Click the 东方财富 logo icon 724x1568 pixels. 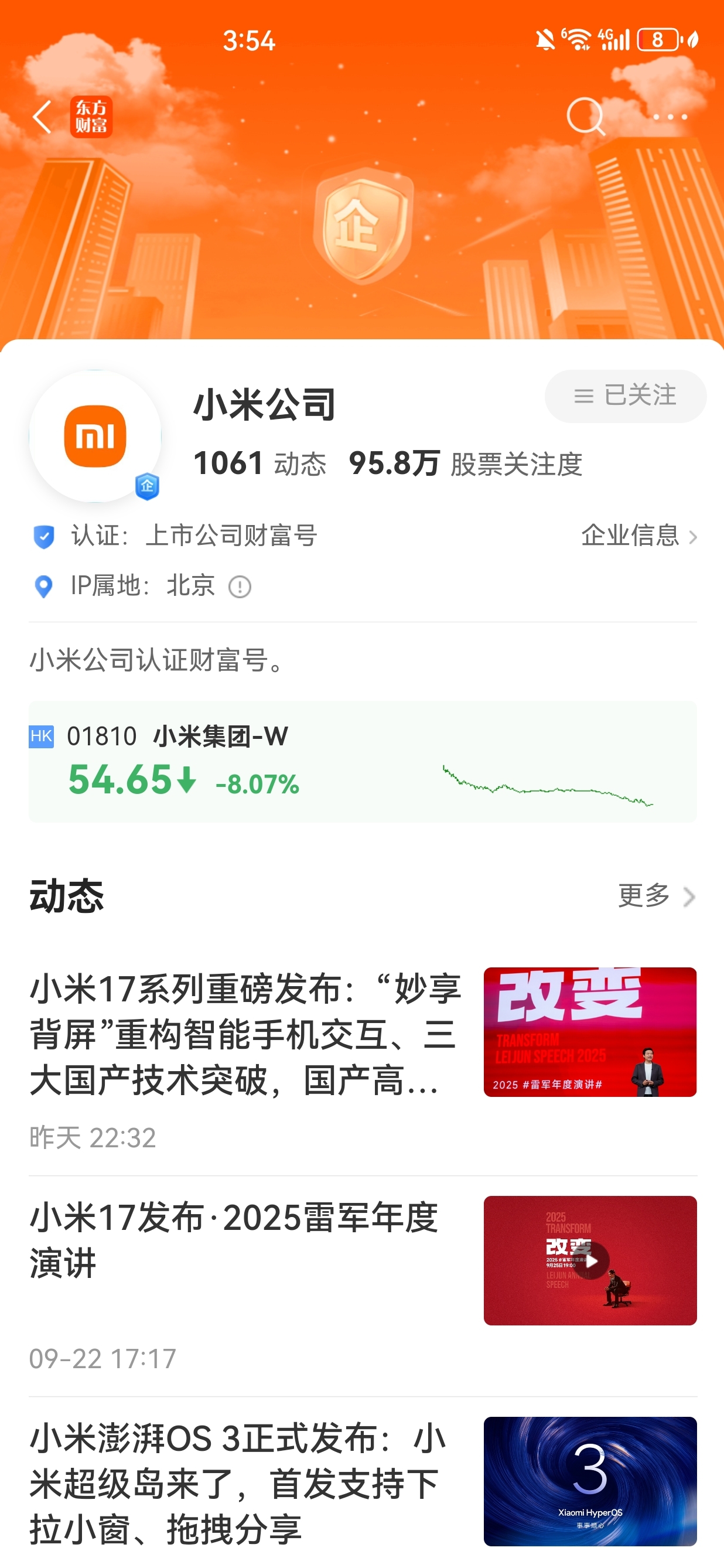click(93, 117)
